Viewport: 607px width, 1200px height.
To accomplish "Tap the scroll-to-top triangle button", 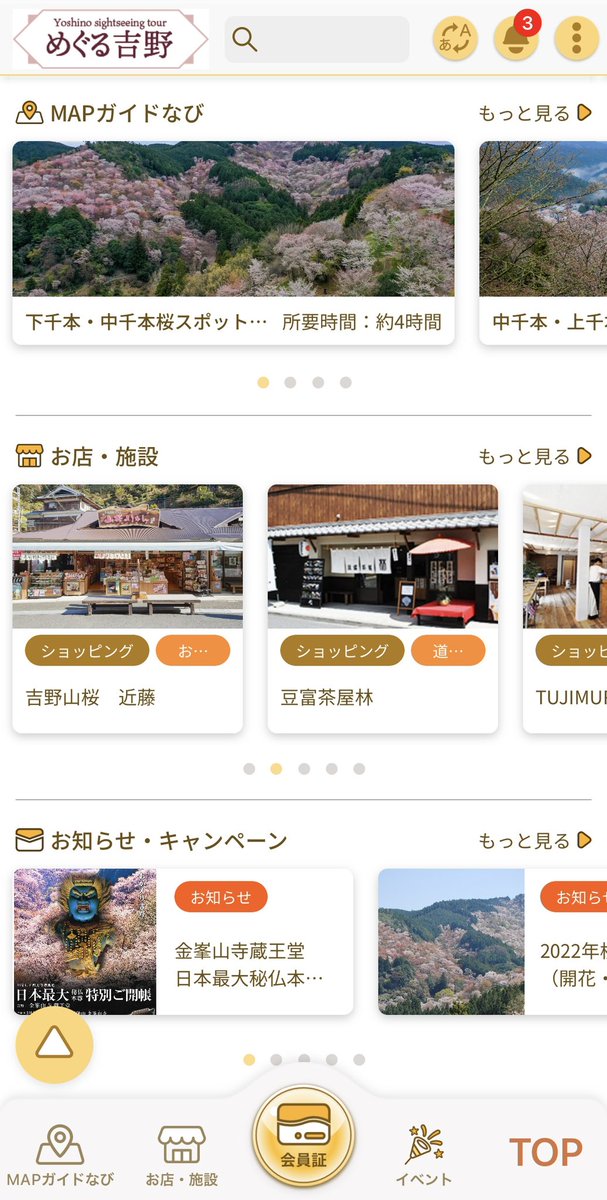I will [54, 1044].
